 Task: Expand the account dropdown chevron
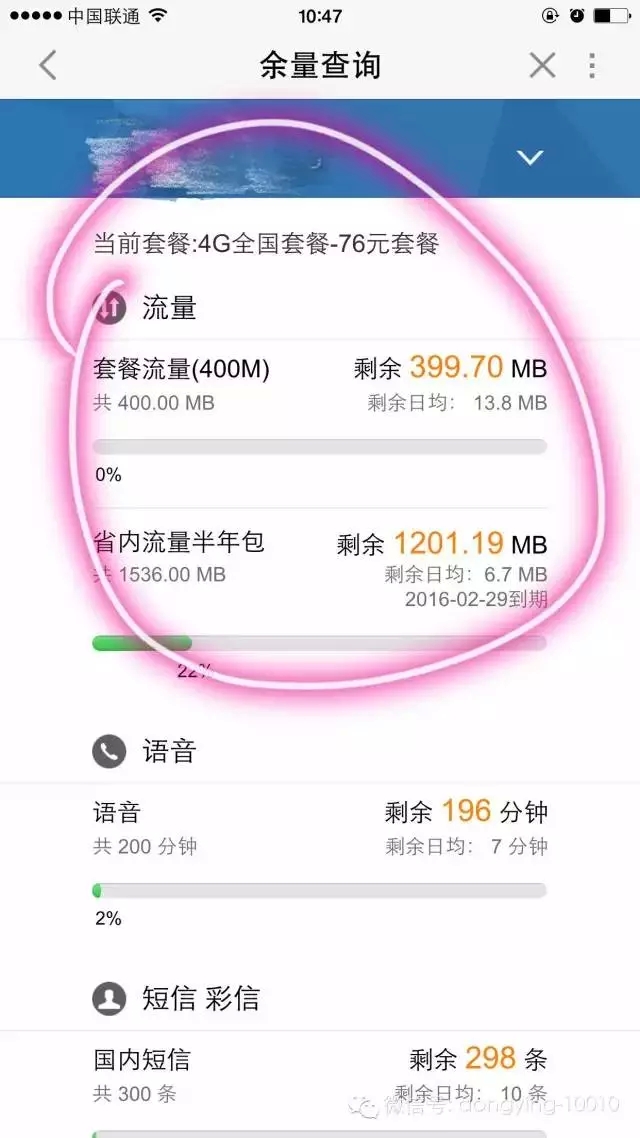529,157
